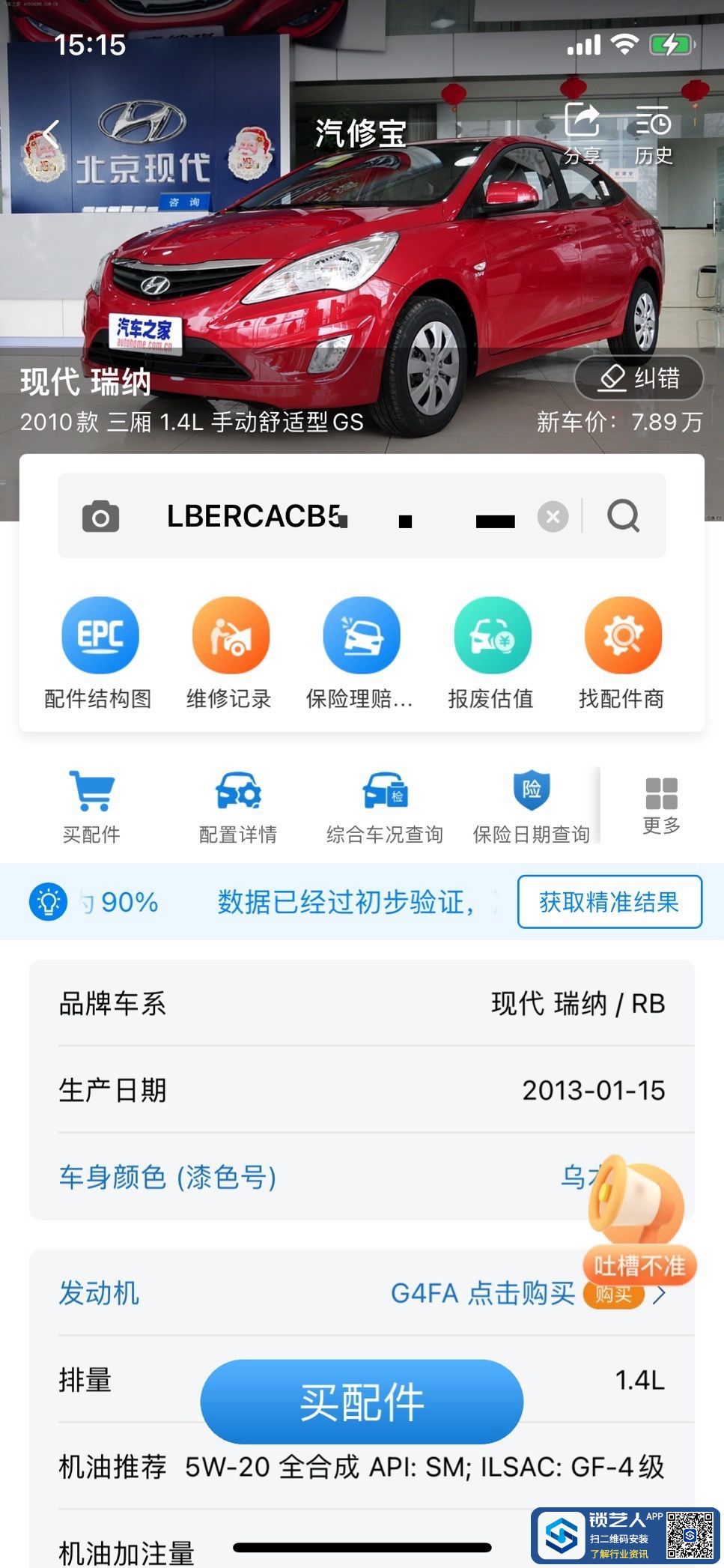724x1568 pixels.
Task: Open 保险日期查询
Action: [531, 806]
